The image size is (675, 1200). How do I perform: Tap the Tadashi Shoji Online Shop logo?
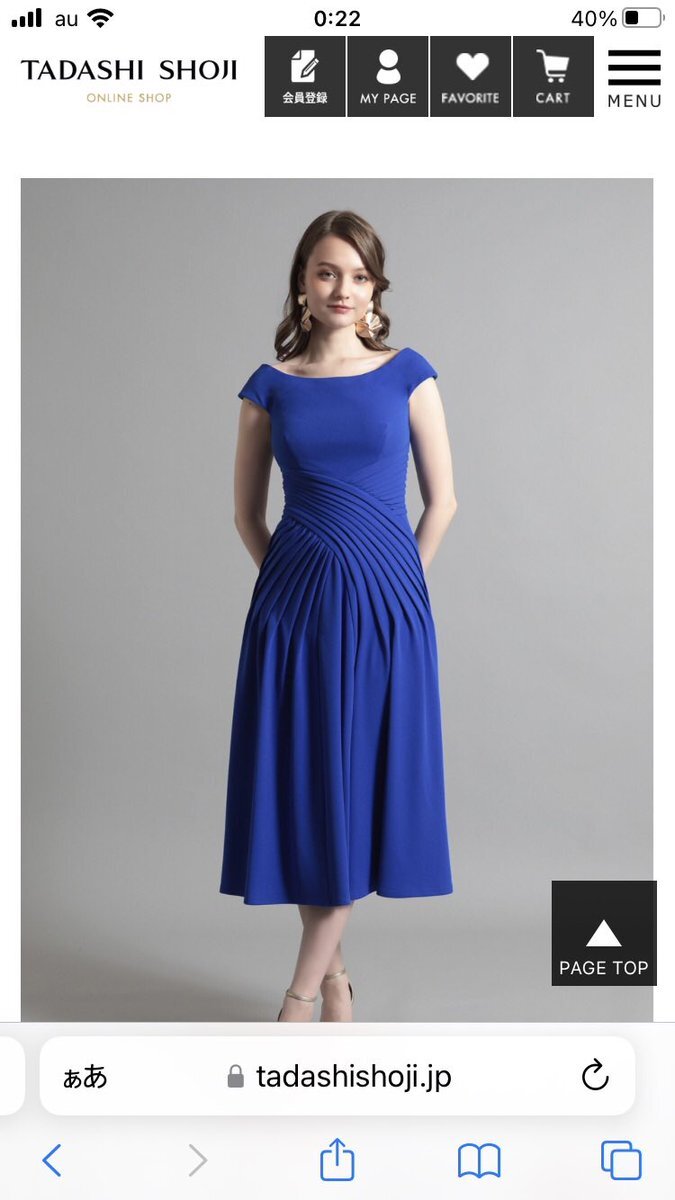(x=129, y=78)
